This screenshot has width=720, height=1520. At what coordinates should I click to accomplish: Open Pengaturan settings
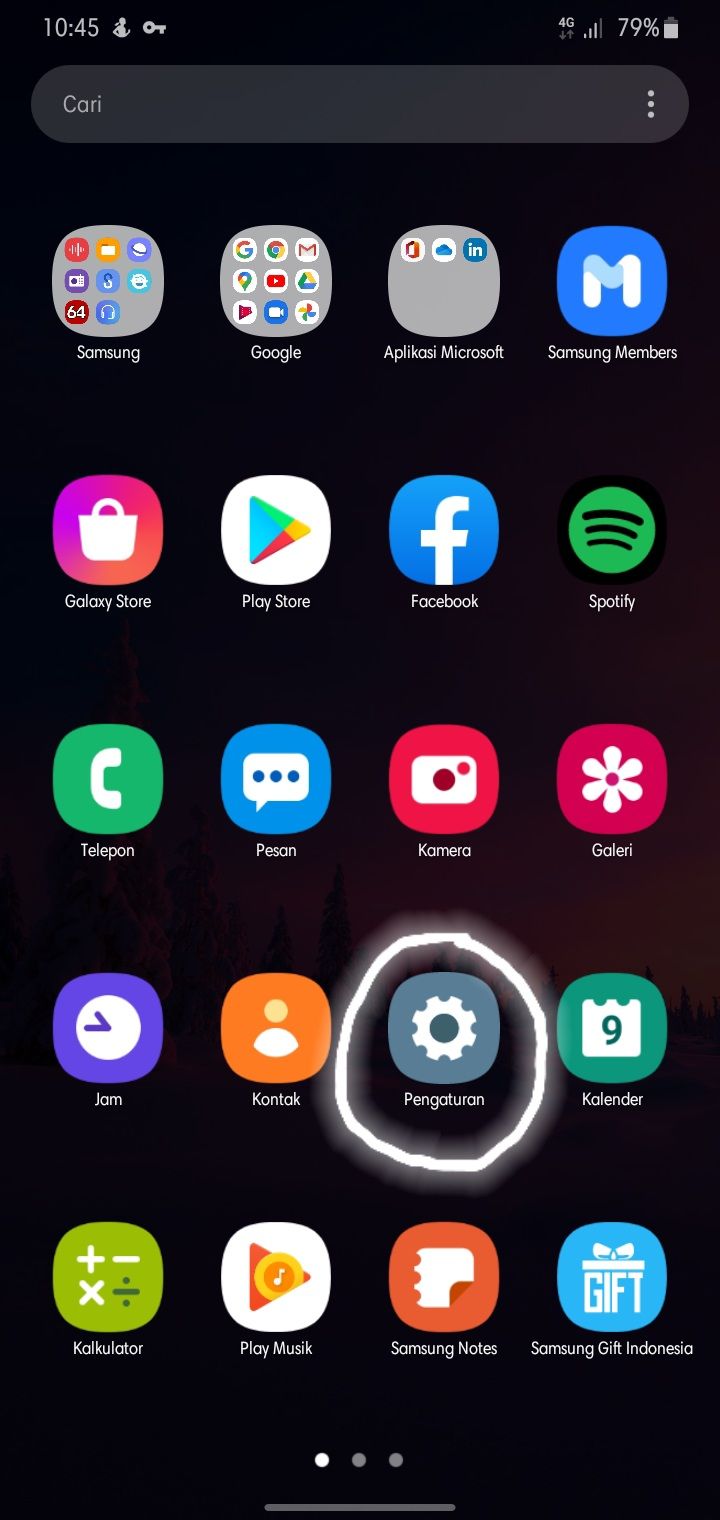(444, 1028)
